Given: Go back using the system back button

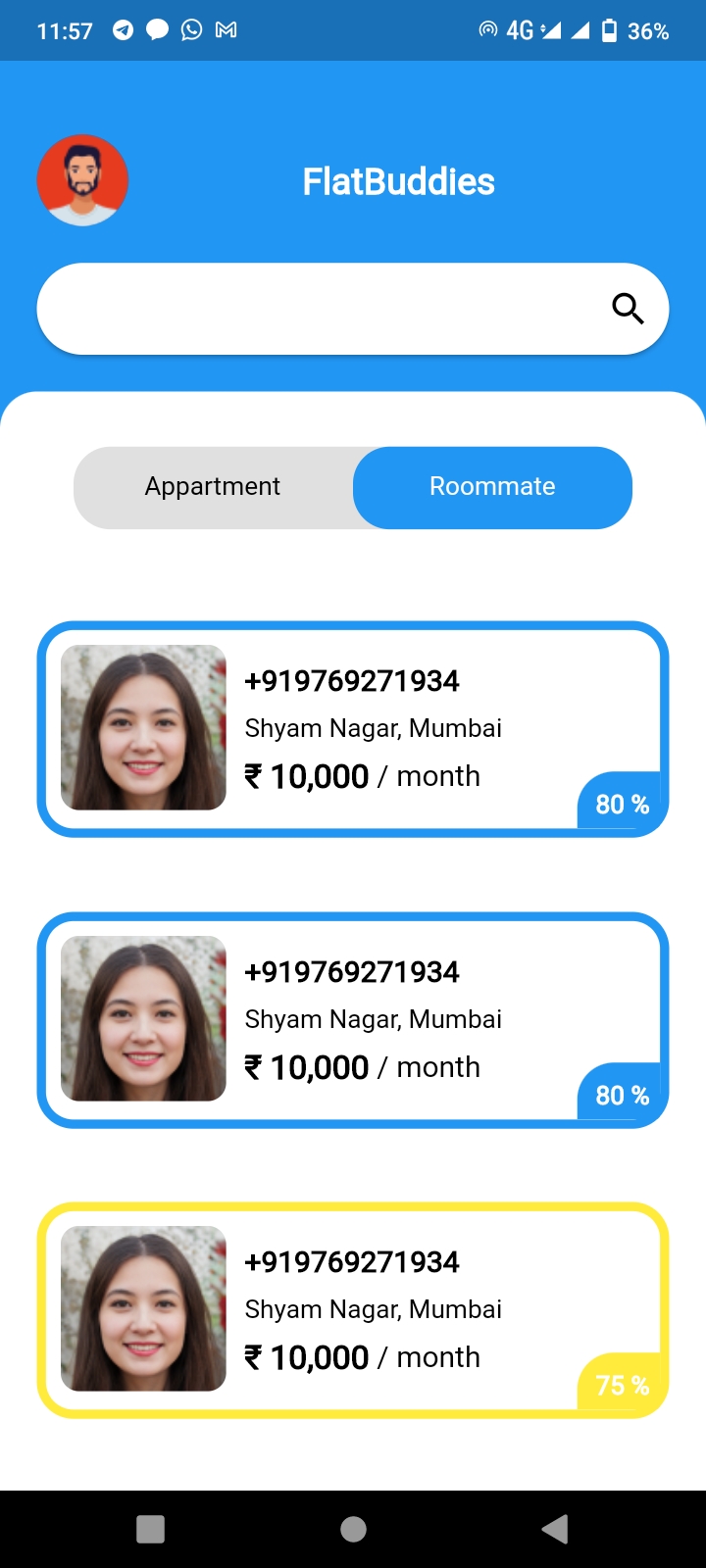Looking at the screenshot, I should (x=555, y=1529).
